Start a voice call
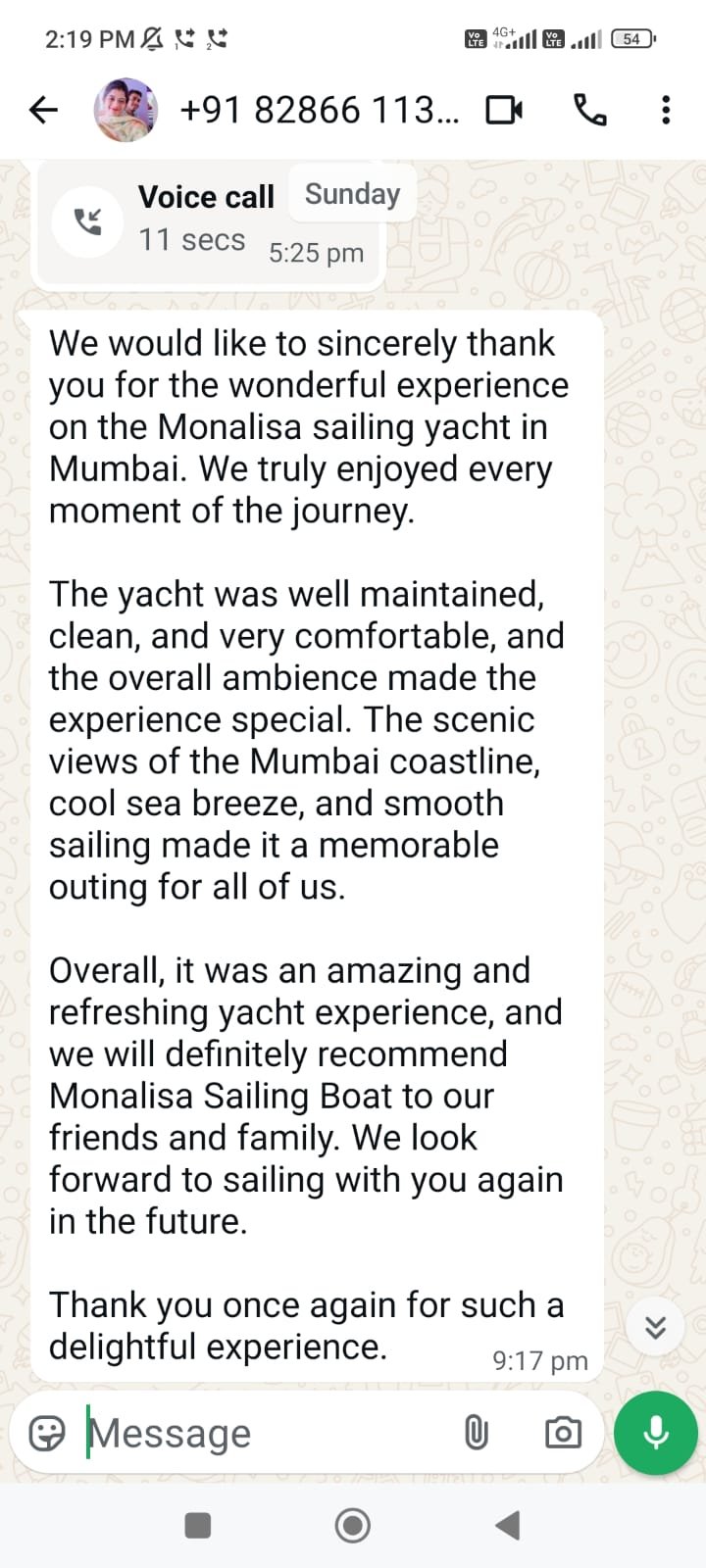 [589, 110]
